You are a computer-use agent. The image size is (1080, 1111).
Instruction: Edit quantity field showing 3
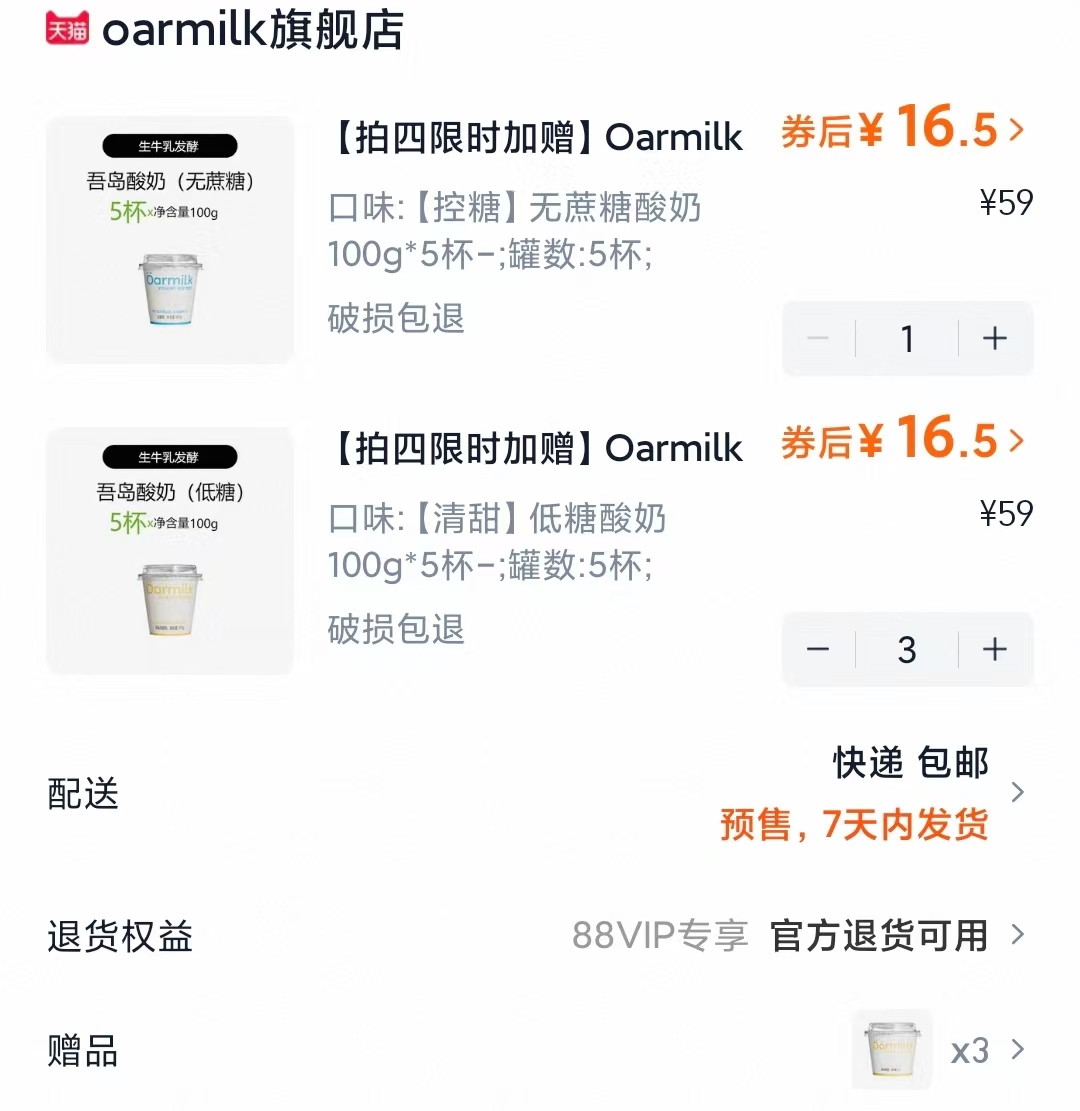pyautogui.click(x=906, y=650)
